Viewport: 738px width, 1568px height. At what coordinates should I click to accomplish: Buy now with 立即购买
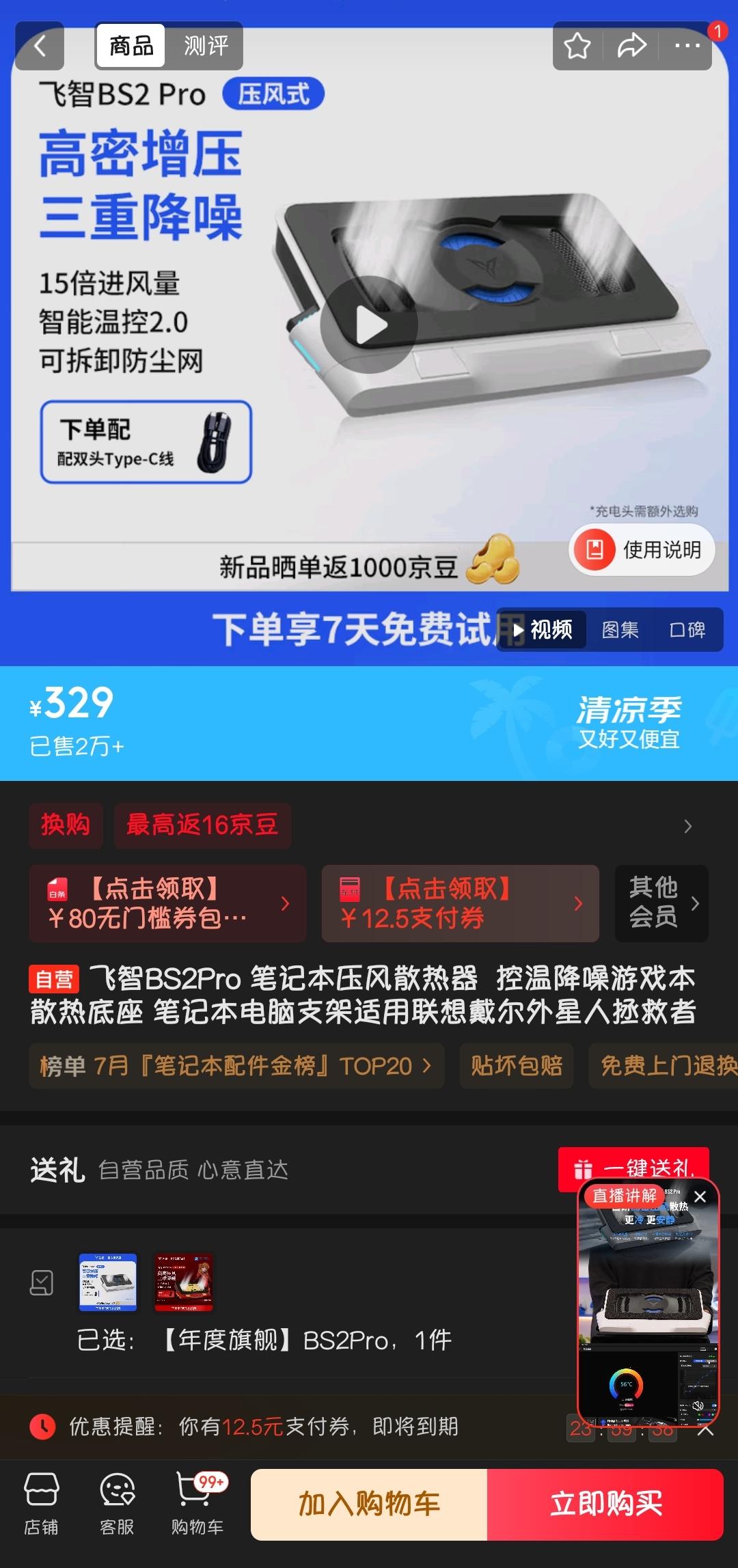tap(605, 1504)
